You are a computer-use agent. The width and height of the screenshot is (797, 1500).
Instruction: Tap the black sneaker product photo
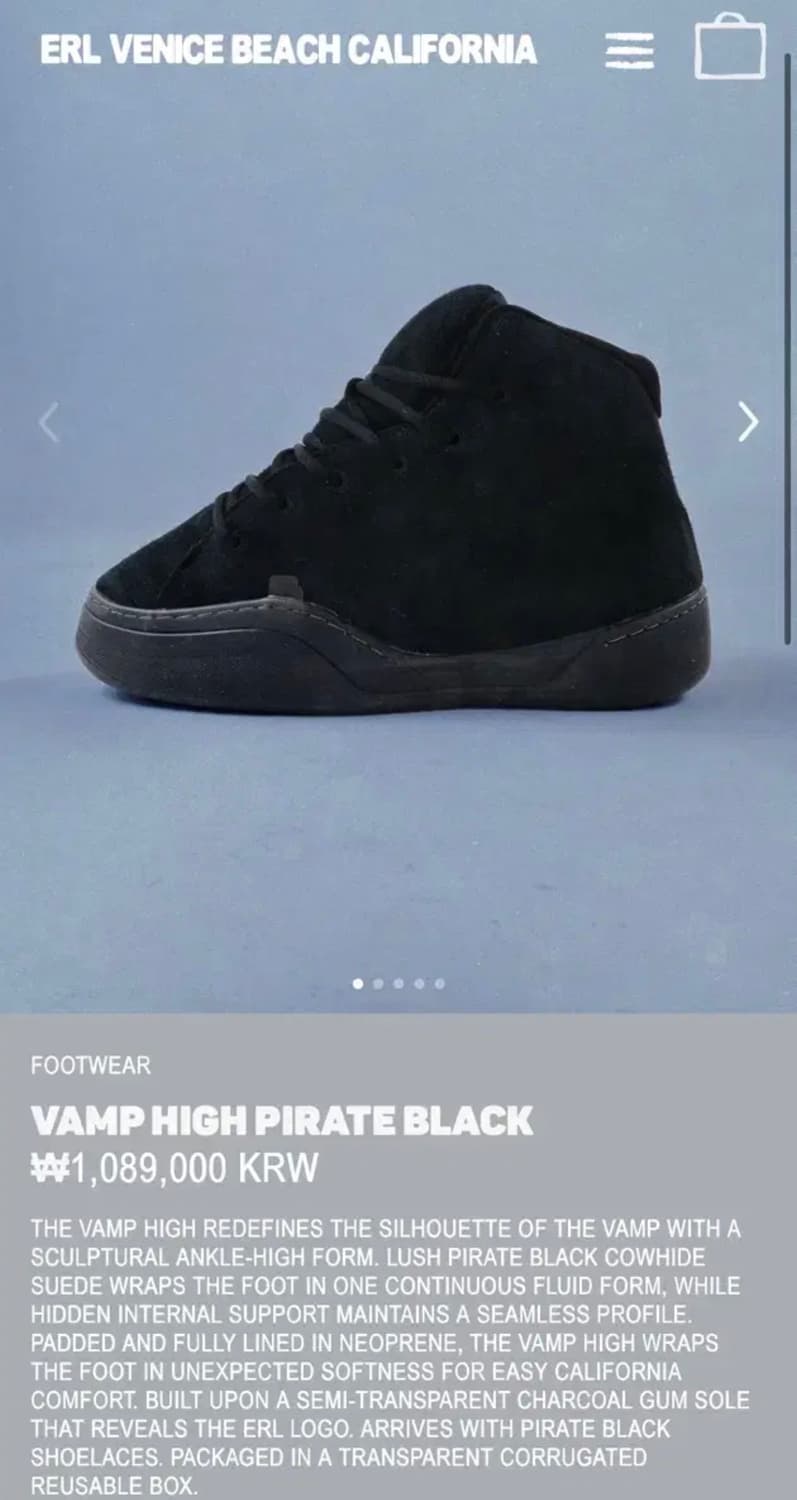400,500
